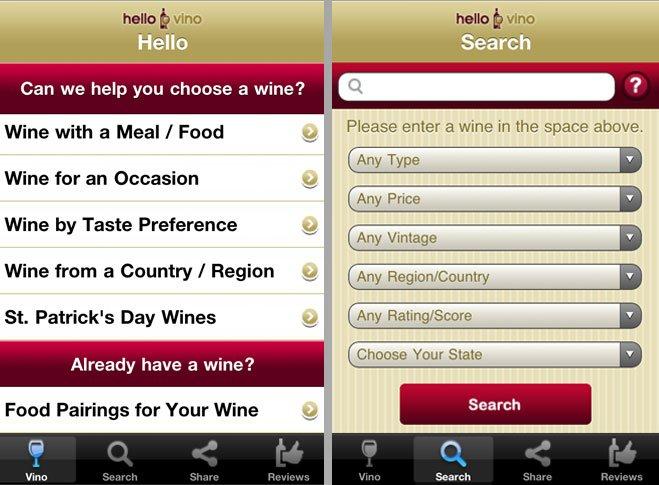Choose Wine by Taste Preference

click(160, 225)
